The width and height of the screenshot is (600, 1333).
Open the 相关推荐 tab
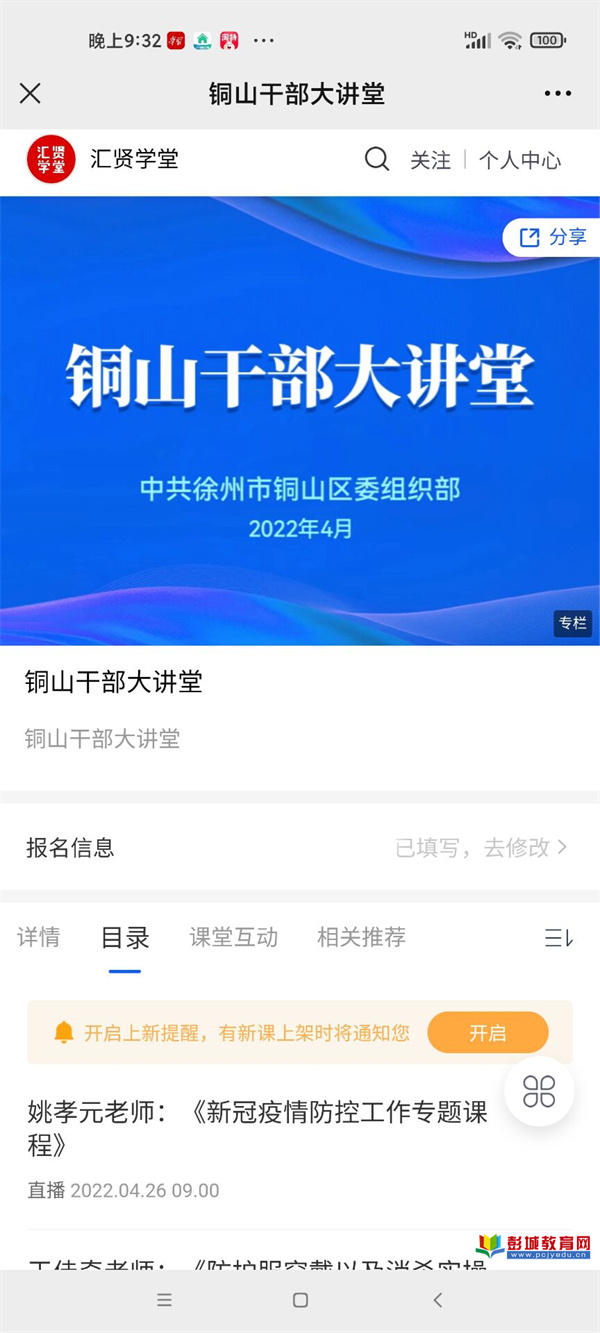(361, 937)
